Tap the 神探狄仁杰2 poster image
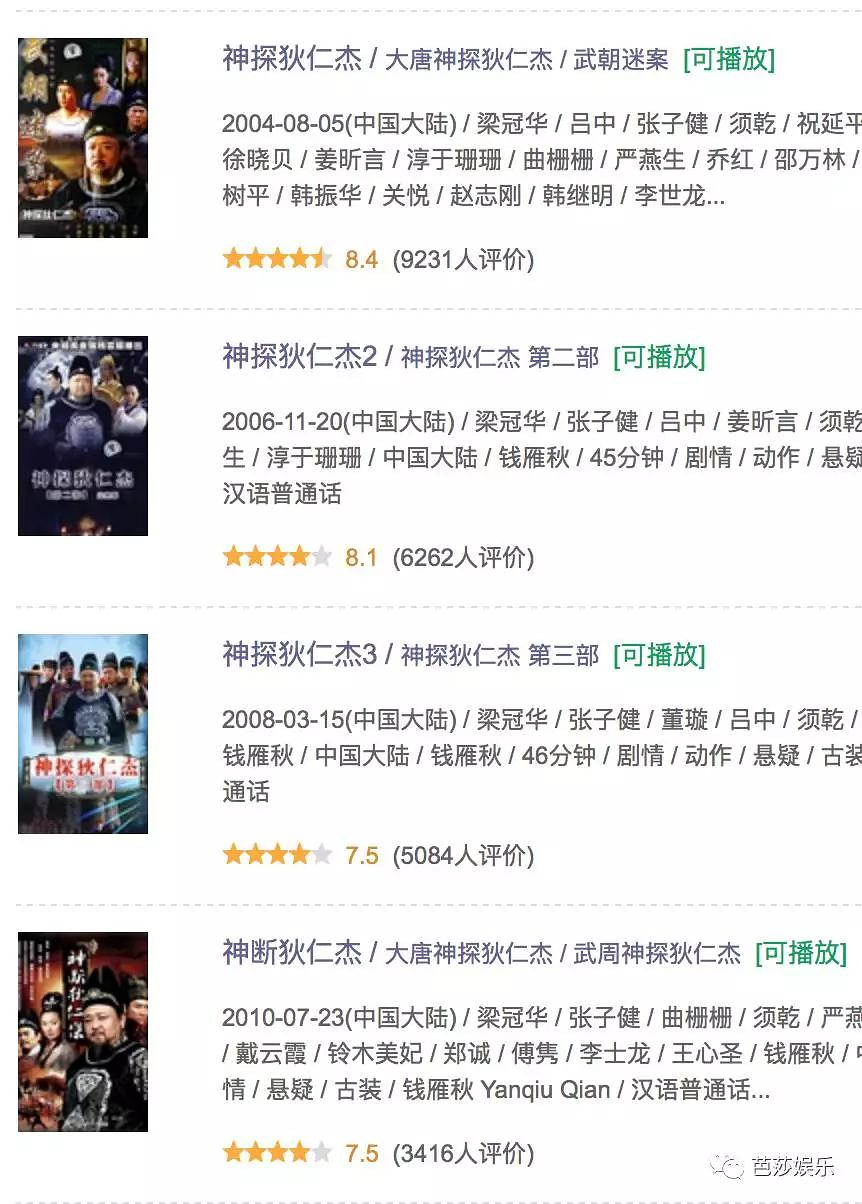This screenshot has height=1204, width=862. tap(83, 436)
